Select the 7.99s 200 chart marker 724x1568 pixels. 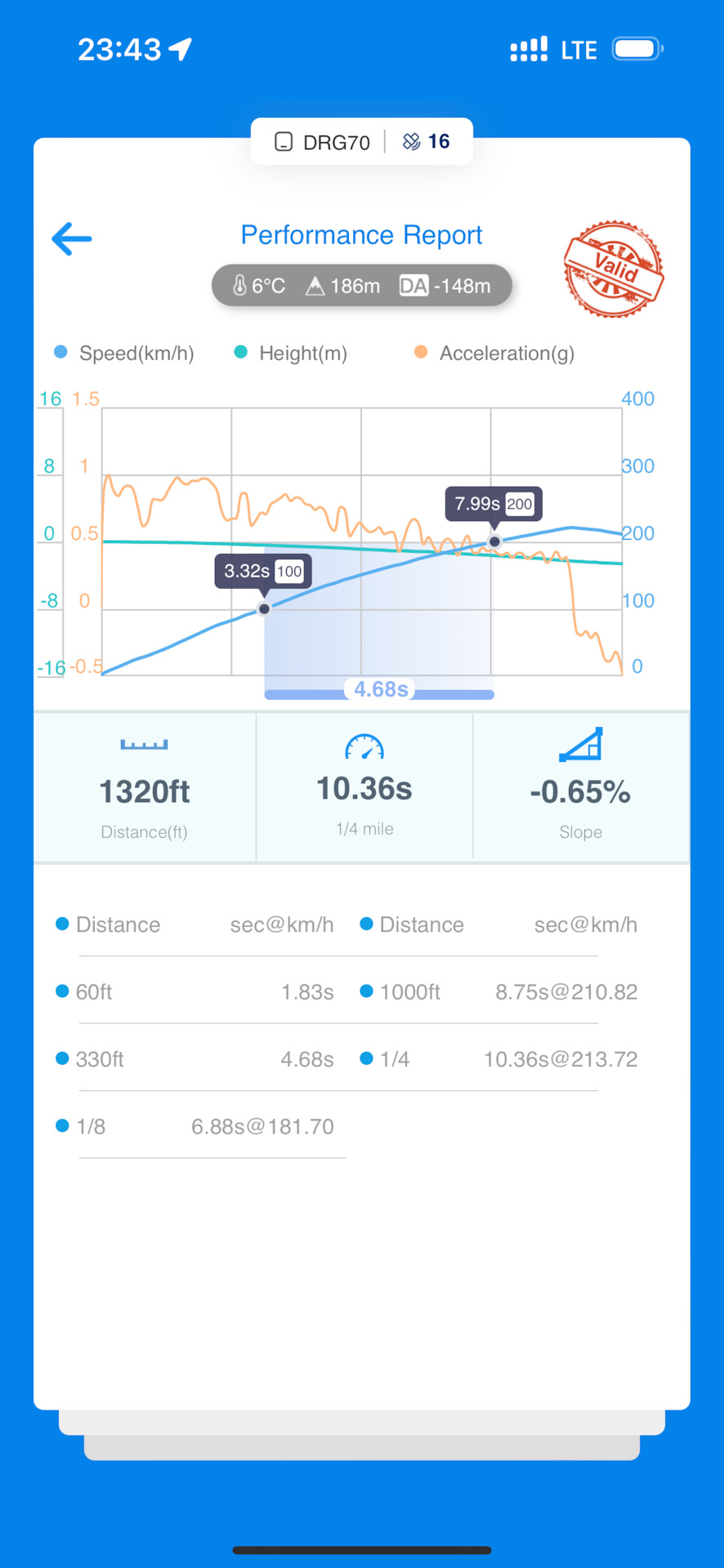point(494,541)
